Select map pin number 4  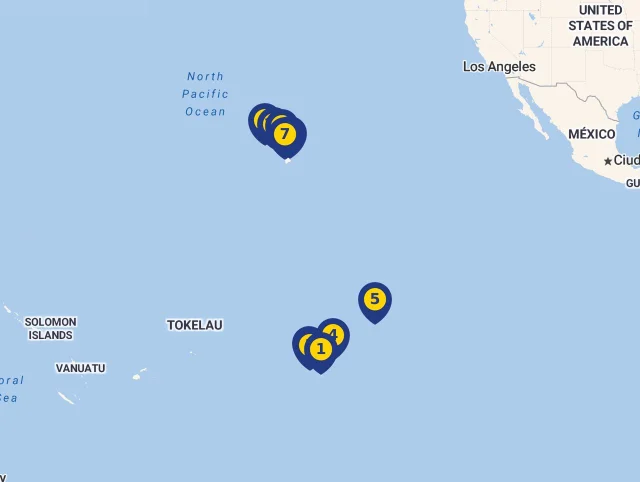click(x=338, y=332)
